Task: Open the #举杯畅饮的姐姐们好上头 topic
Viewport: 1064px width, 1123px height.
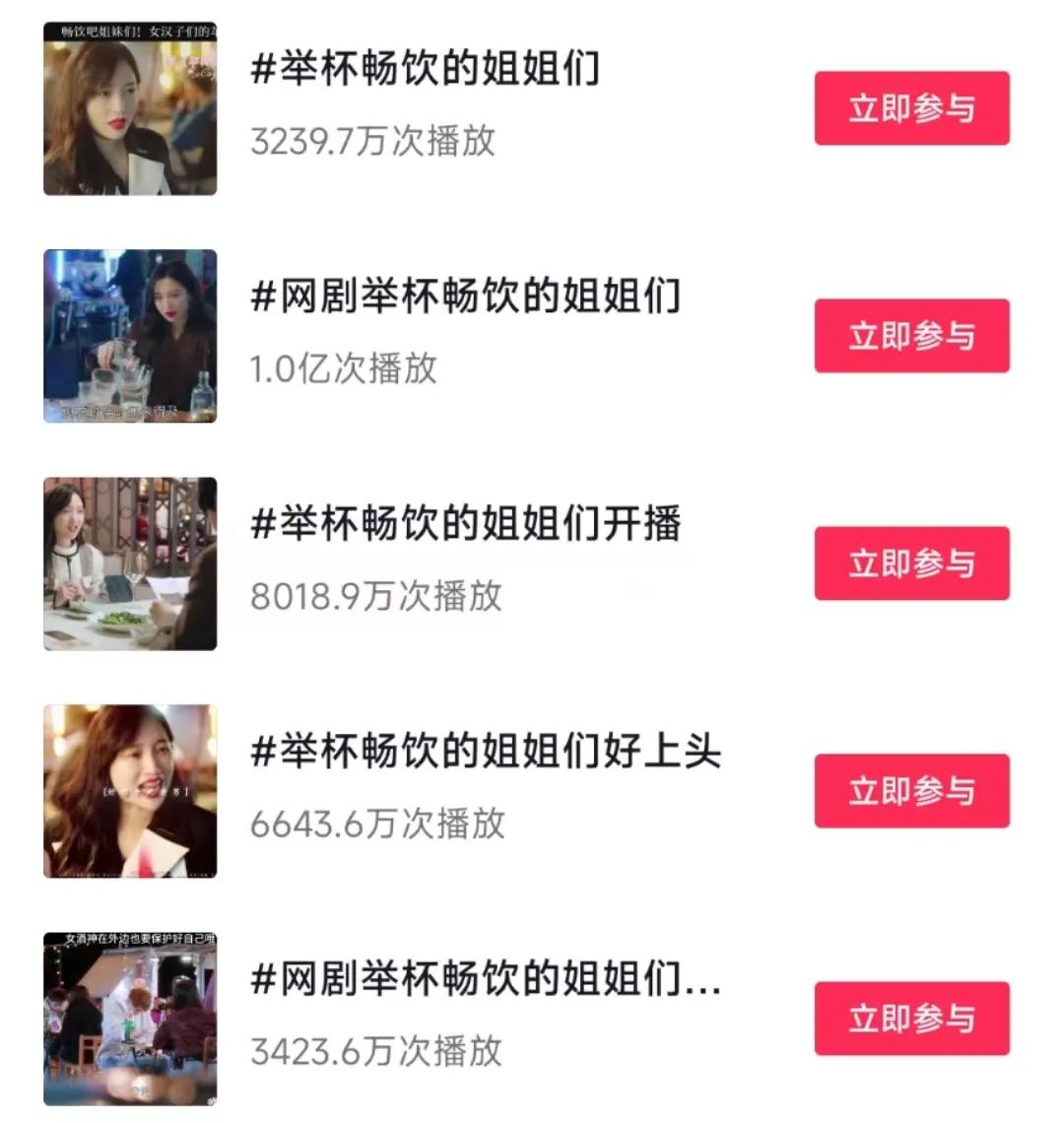Action: 486,751
